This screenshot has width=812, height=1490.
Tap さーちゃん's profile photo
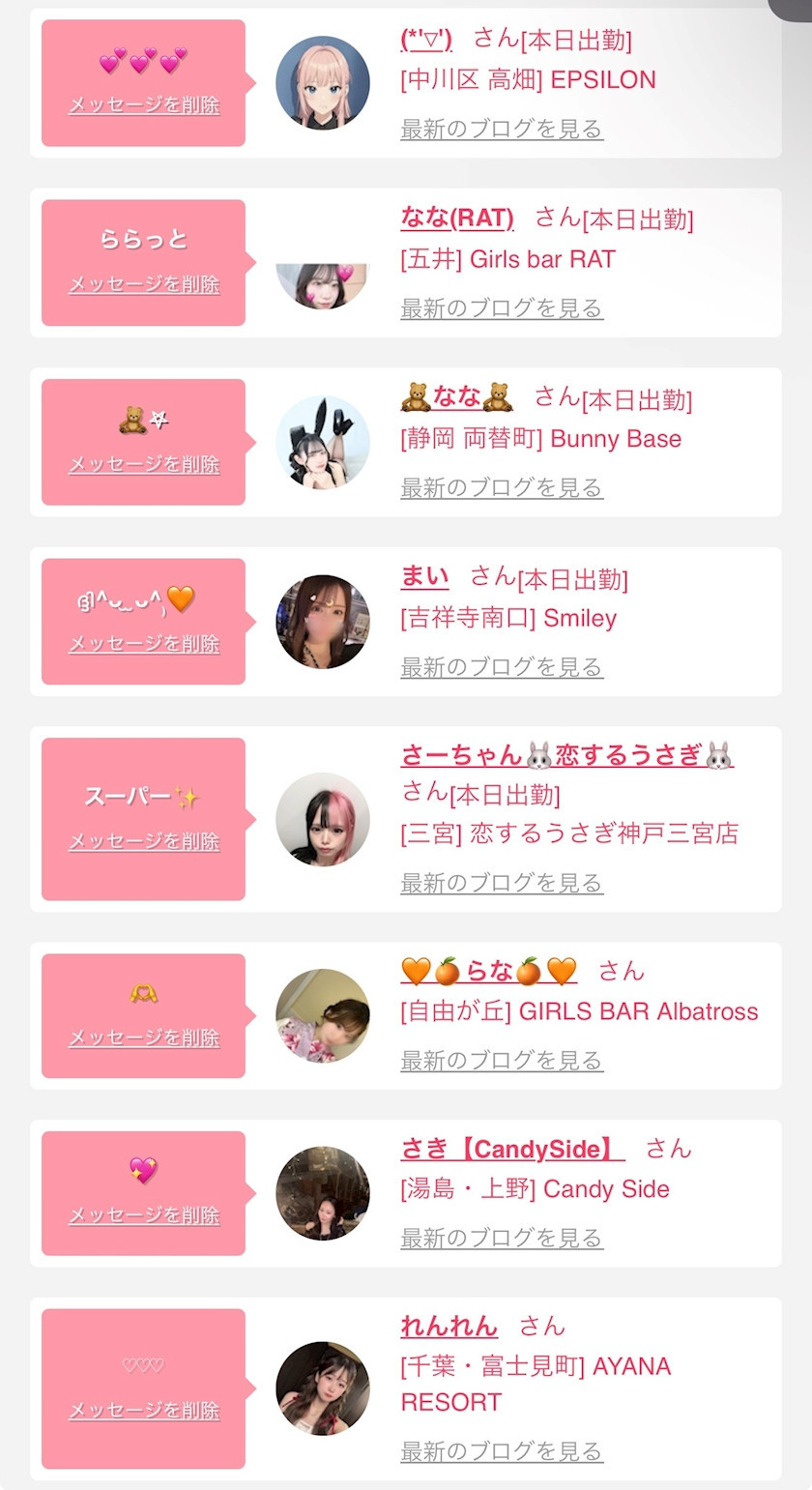pyautogui.click(x=323, y=819)
